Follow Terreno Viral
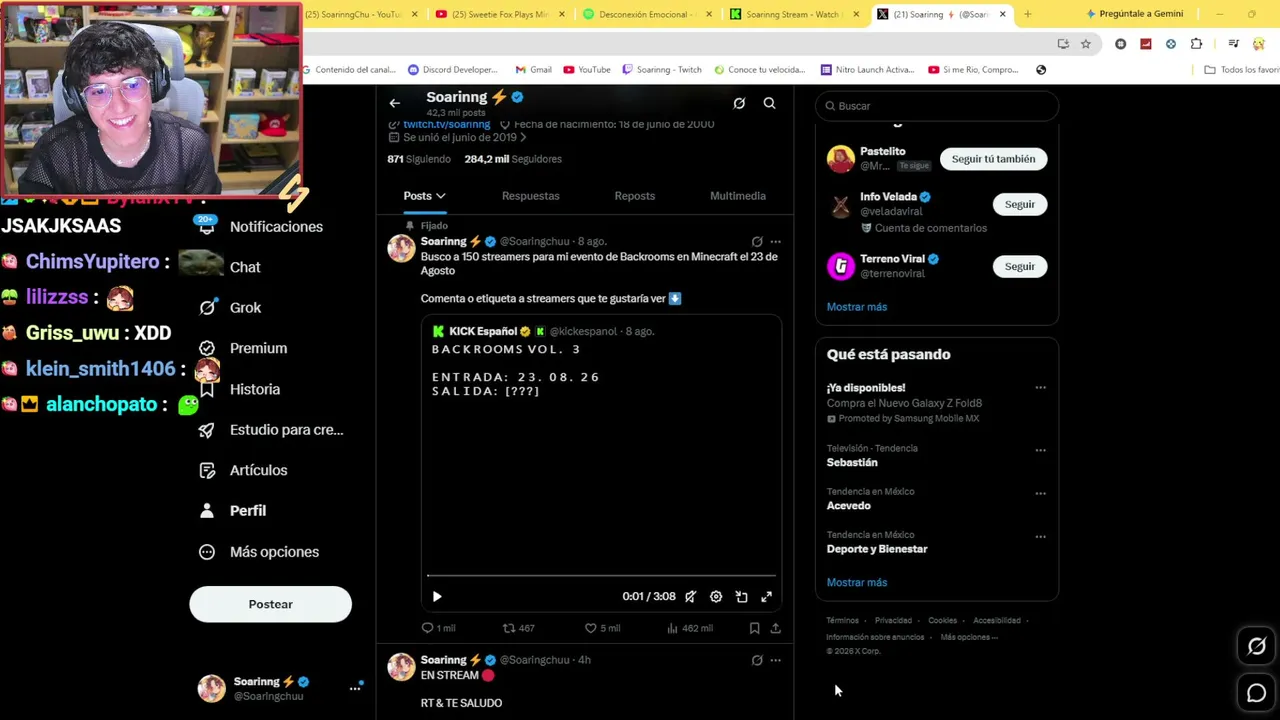This screenshot has height=720, width=1280. pos(1019,266)
